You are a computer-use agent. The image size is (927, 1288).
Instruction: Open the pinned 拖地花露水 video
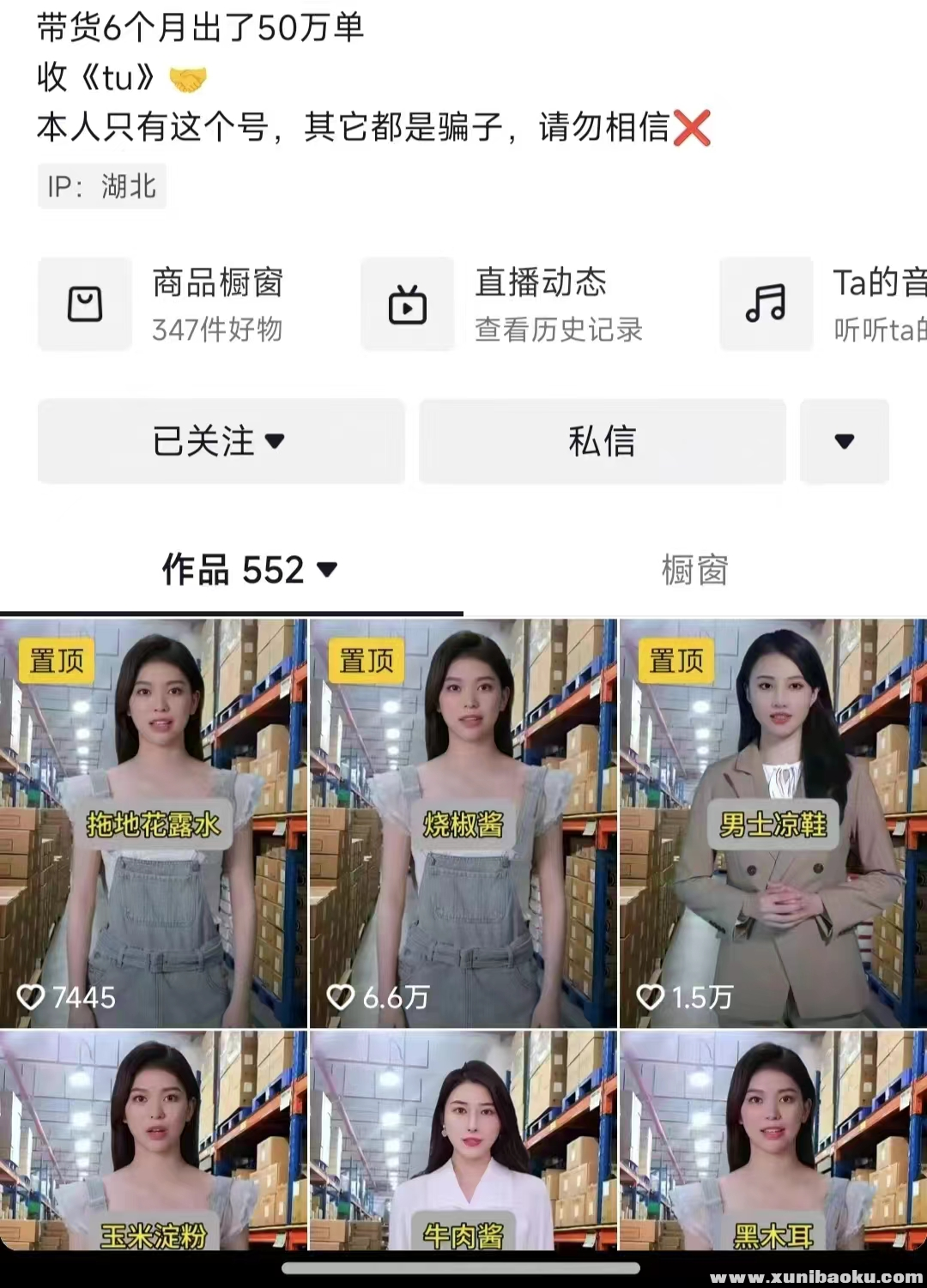tap(154, 824)
